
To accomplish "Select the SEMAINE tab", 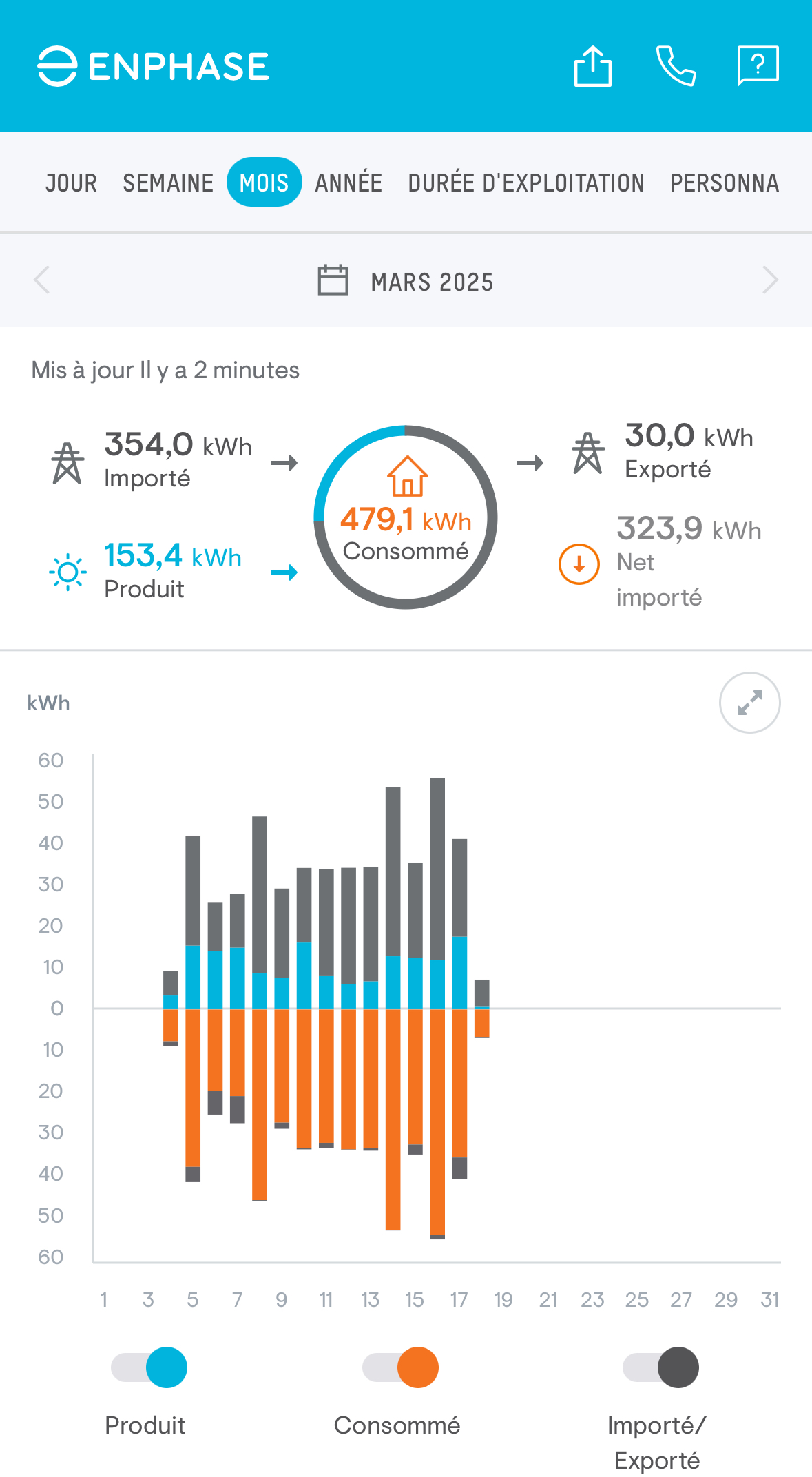I will point(168,183).
